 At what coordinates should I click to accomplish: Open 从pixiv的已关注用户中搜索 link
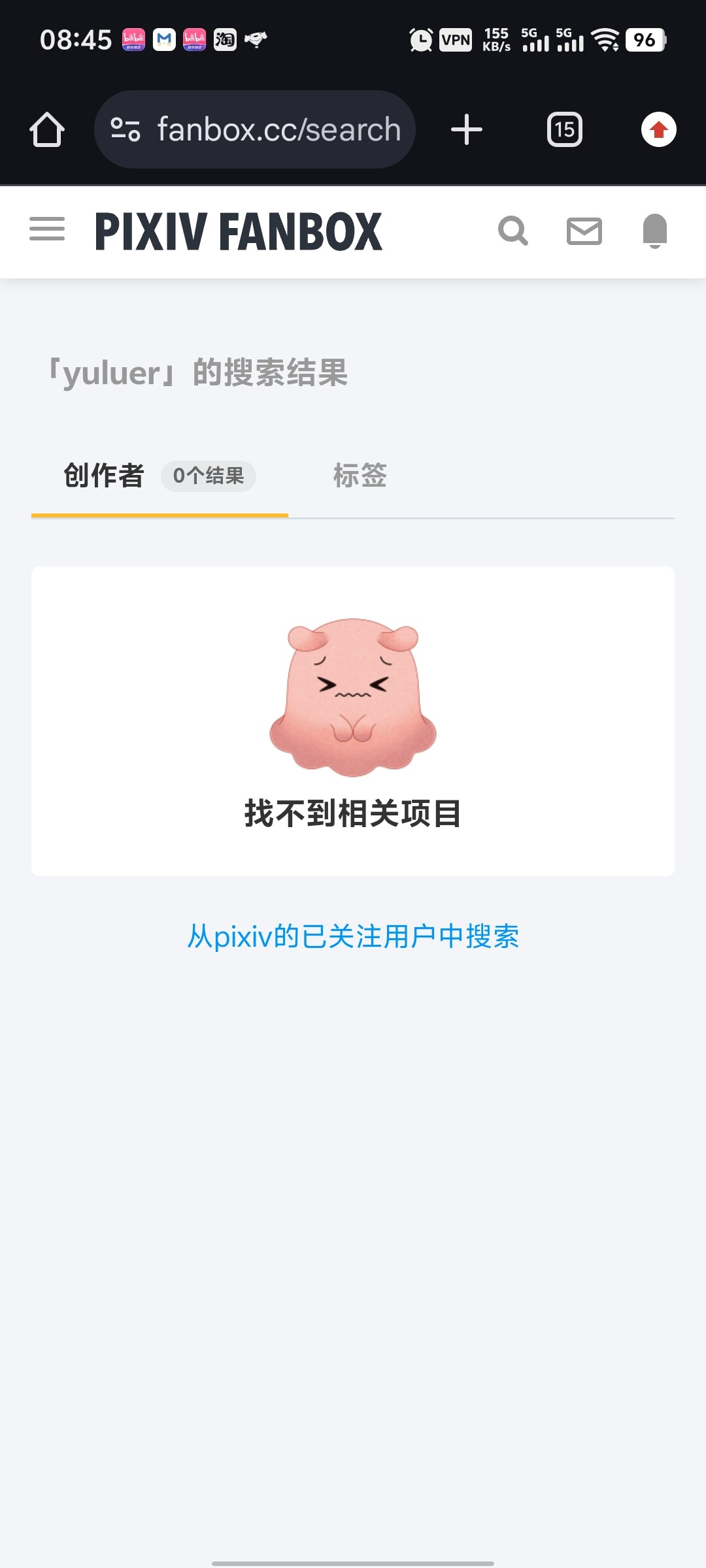[353, 936]
